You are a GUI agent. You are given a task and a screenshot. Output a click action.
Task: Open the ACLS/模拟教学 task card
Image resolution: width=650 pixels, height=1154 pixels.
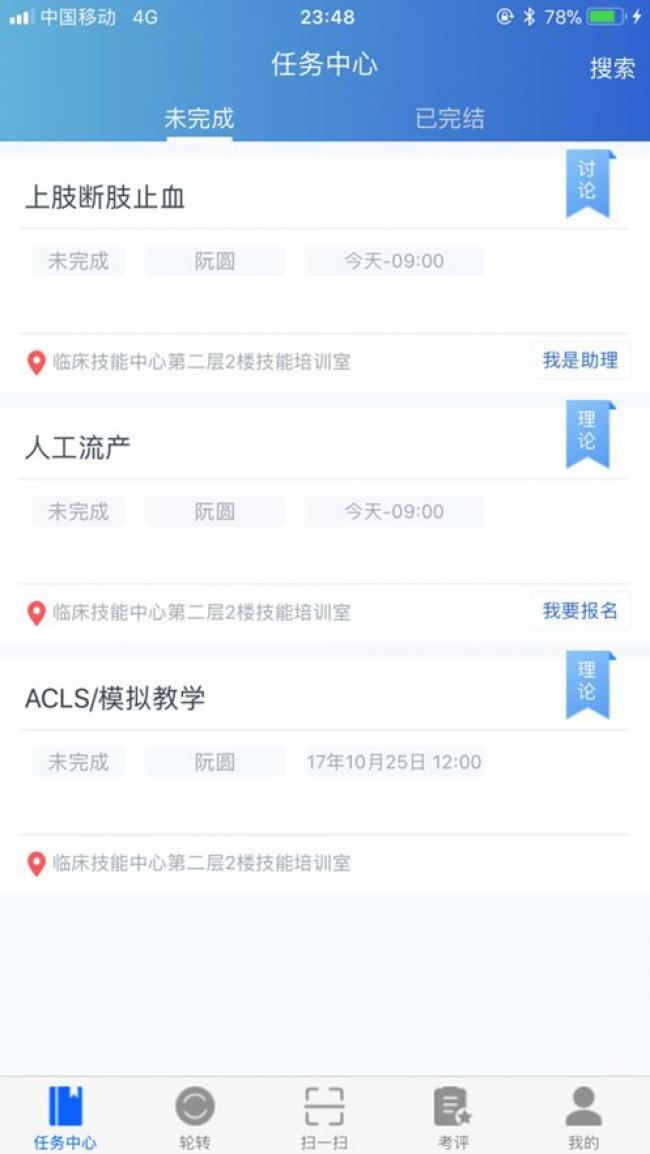(x=325, y=775)
